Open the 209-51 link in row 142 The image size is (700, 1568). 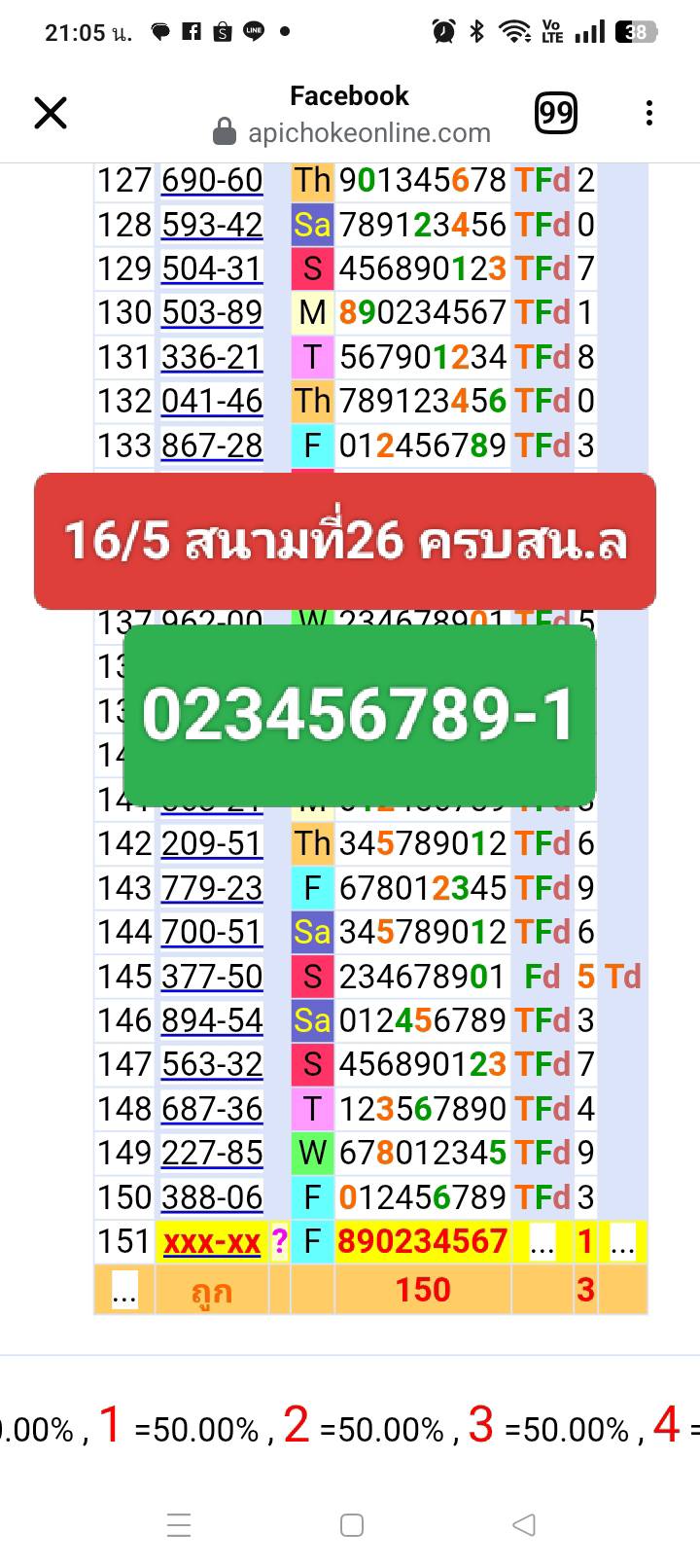click(212, 843)
